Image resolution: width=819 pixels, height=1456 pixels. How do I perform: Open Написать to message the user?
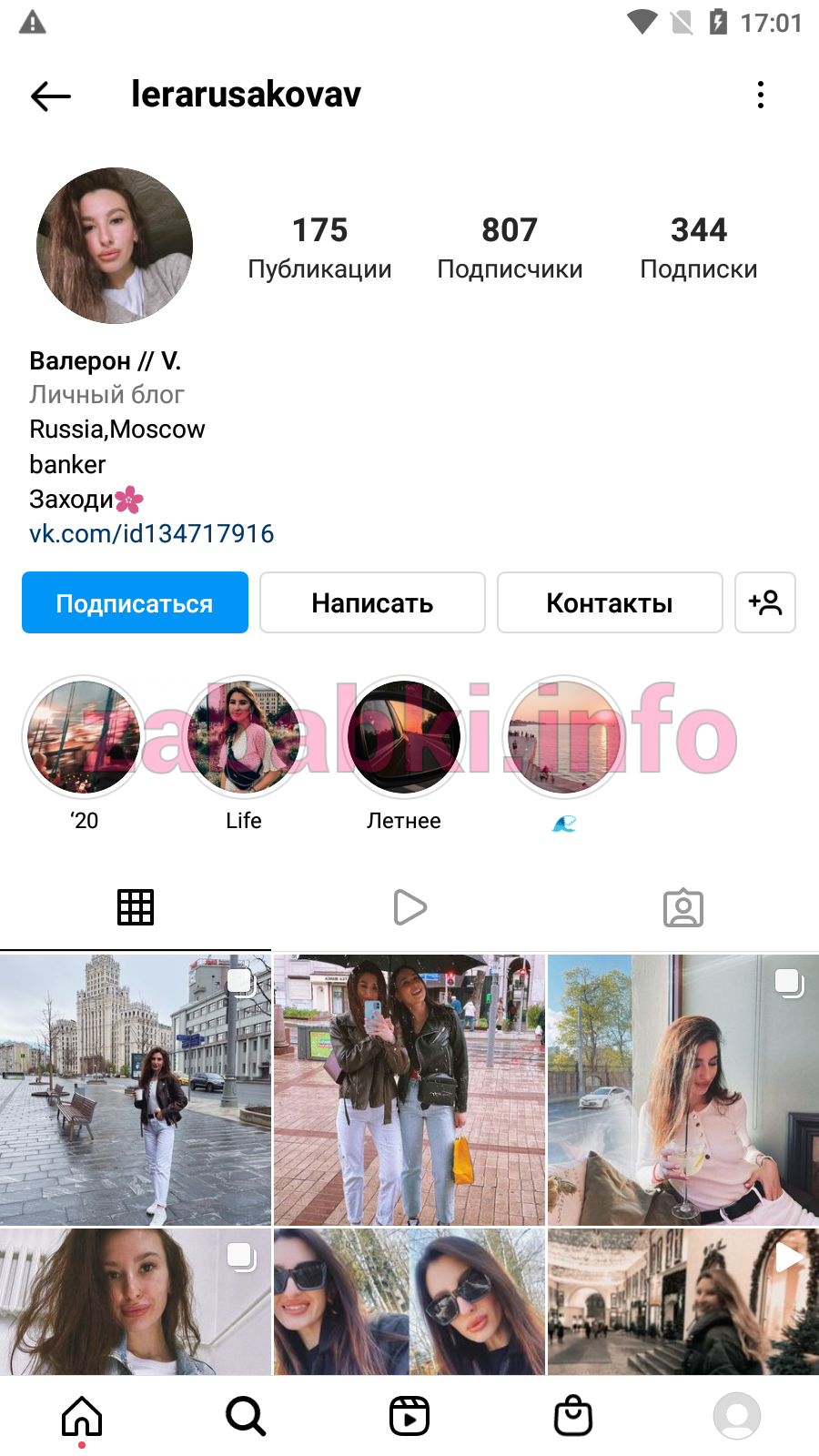pyautogui.click(x=372, y=602)
